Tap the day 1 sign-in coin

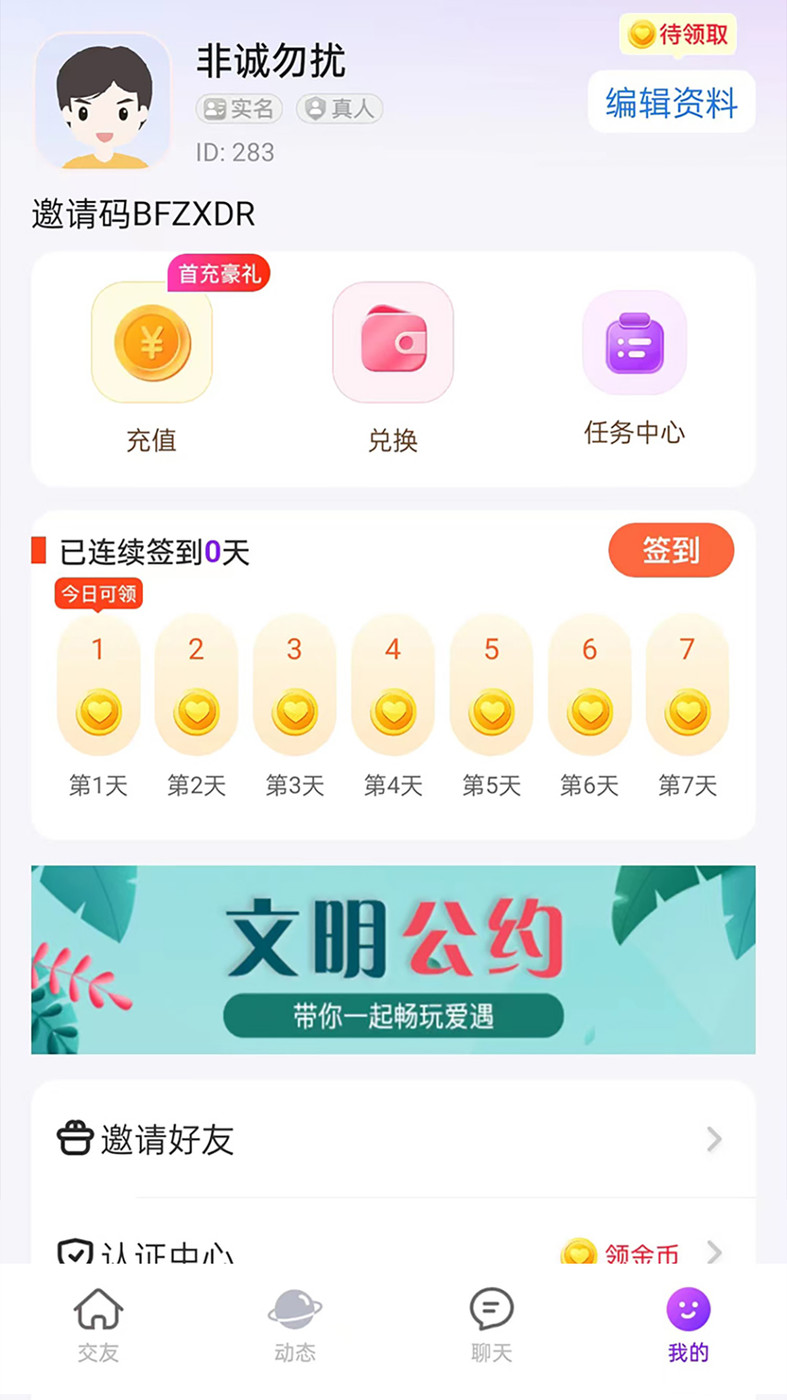[x=97, y=710]
